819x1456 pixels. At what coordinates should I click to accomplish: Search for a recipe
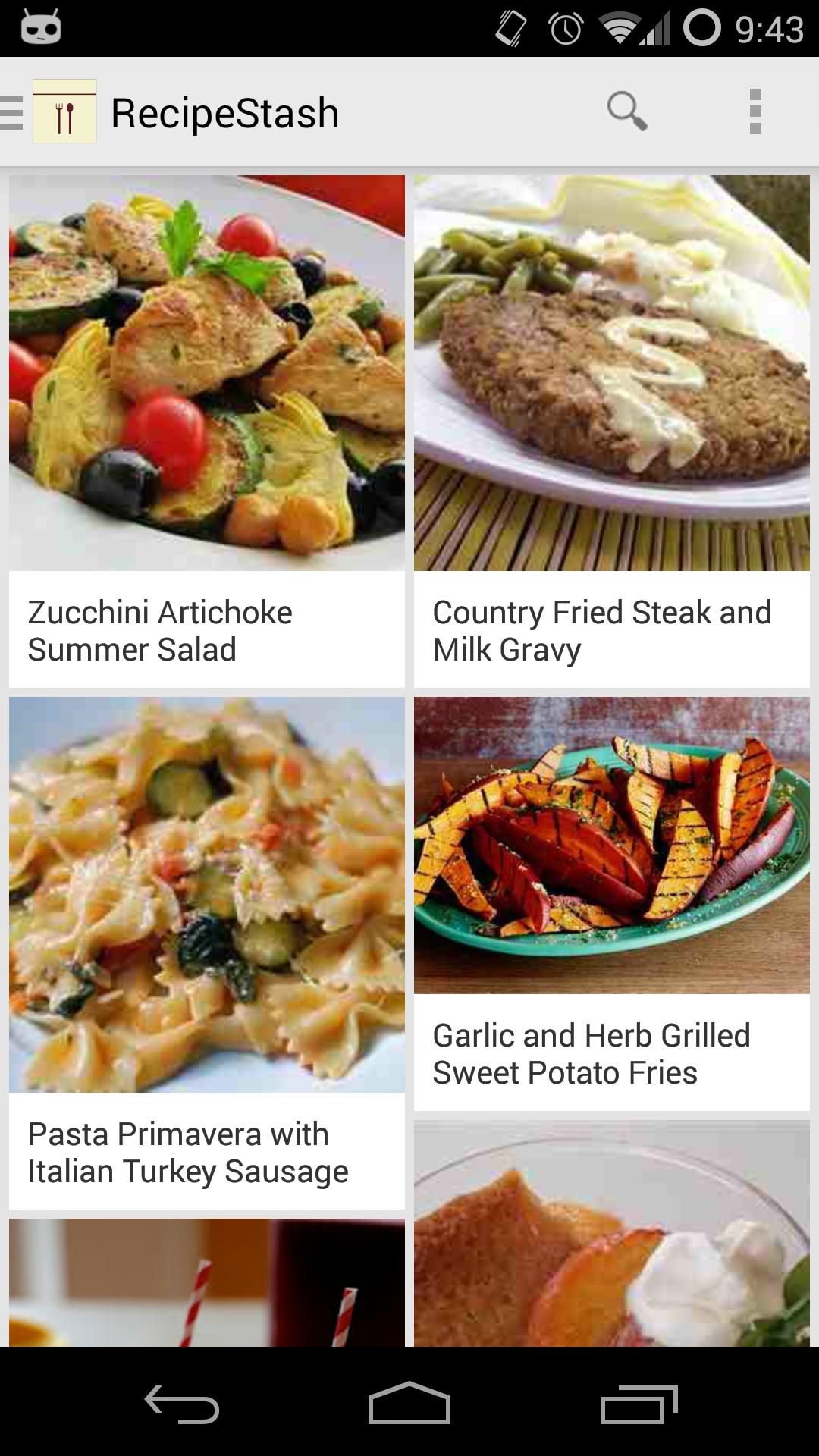point(626,112)
